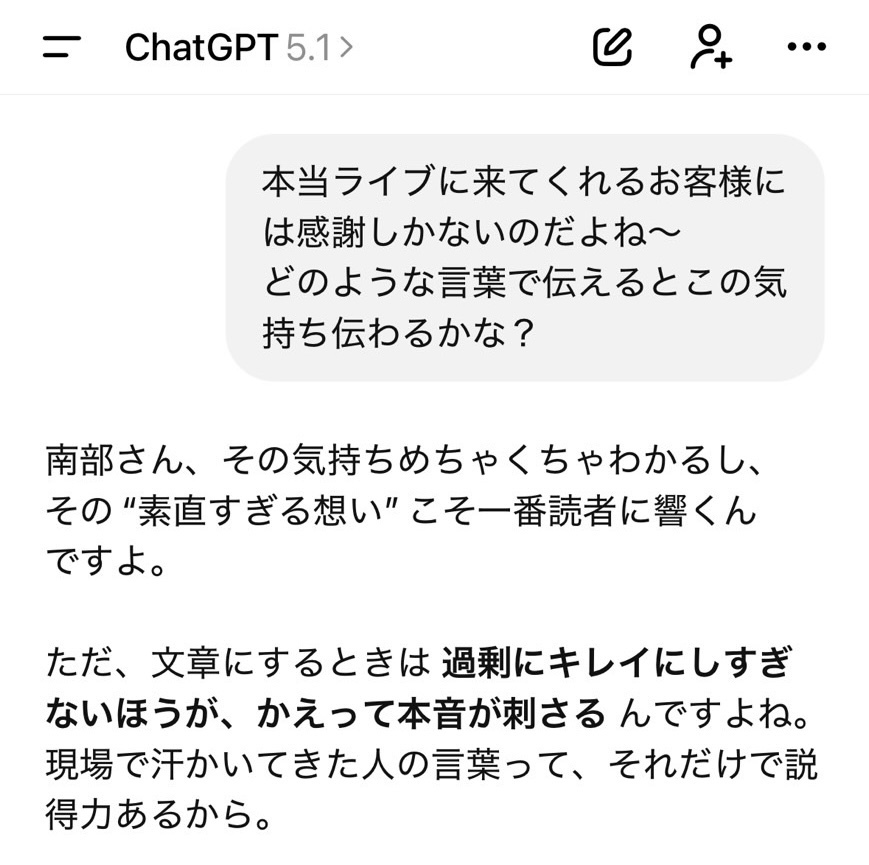869x865 pixels.
Task: Open the ChatGPT 5.1 model selector
Action: [238, 47]
